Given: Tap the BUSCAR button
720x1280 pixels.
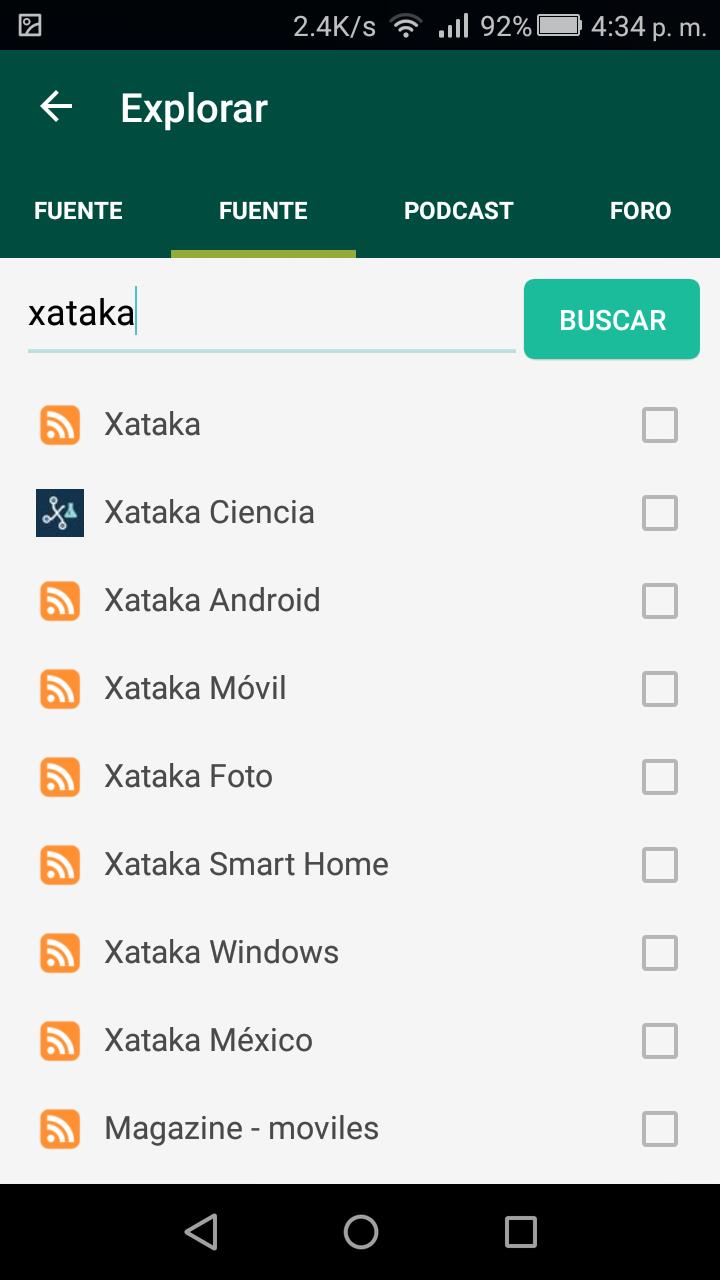Looking at the screenshot, I should click(x=612, y=320).
